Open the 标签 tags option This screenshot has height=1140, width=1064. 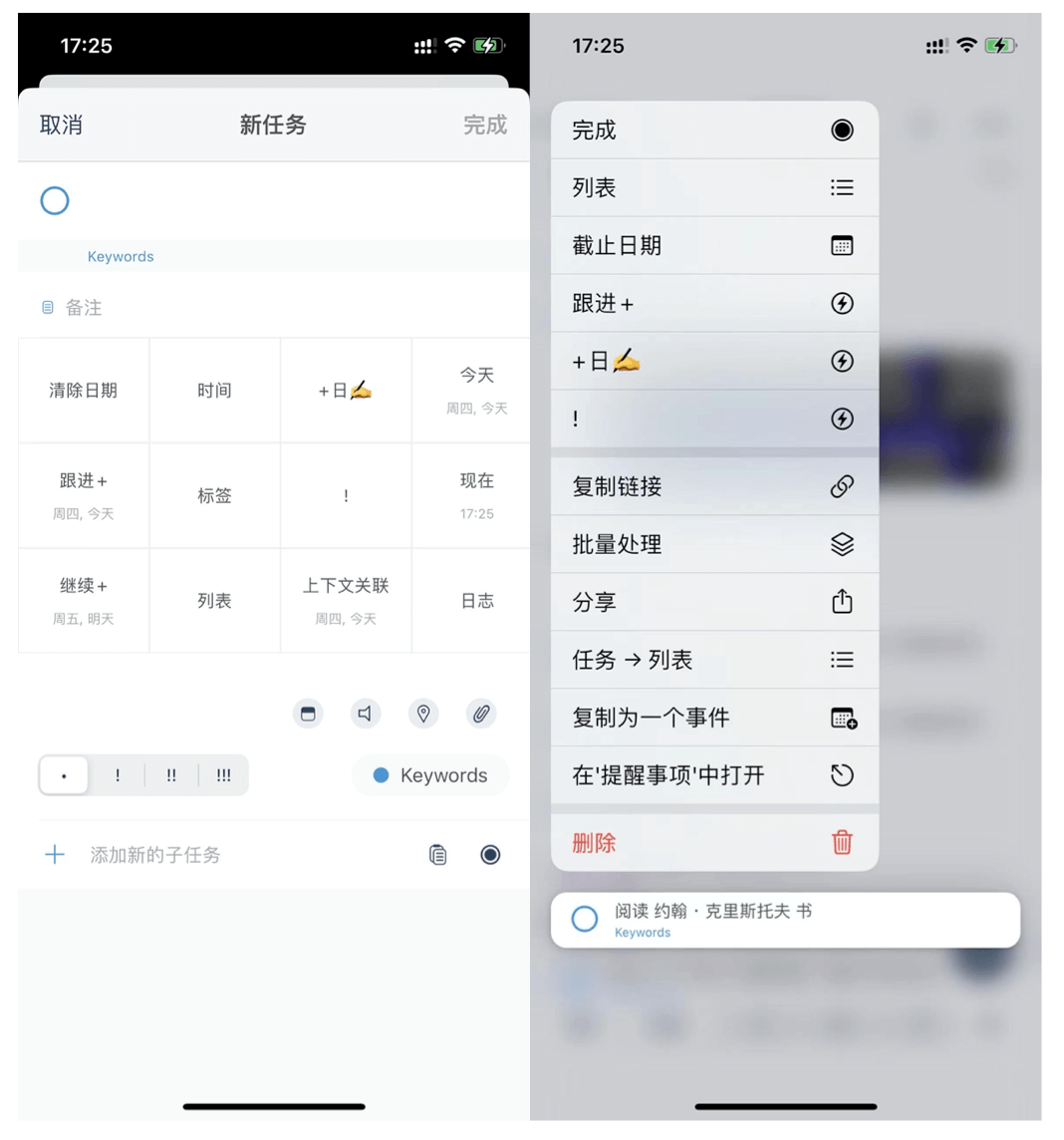pos(214,495)
